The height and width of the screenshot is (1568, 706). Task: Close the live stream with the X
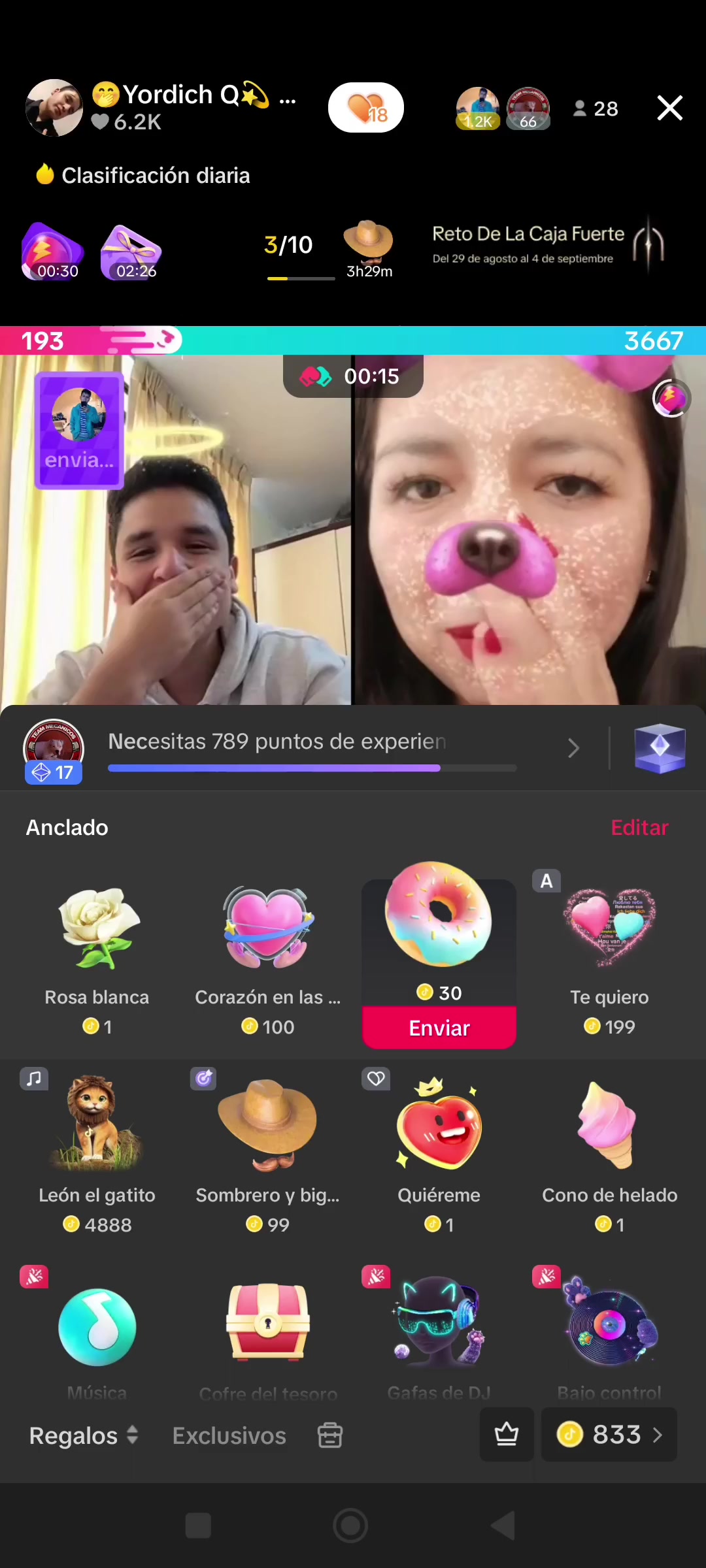669,108
